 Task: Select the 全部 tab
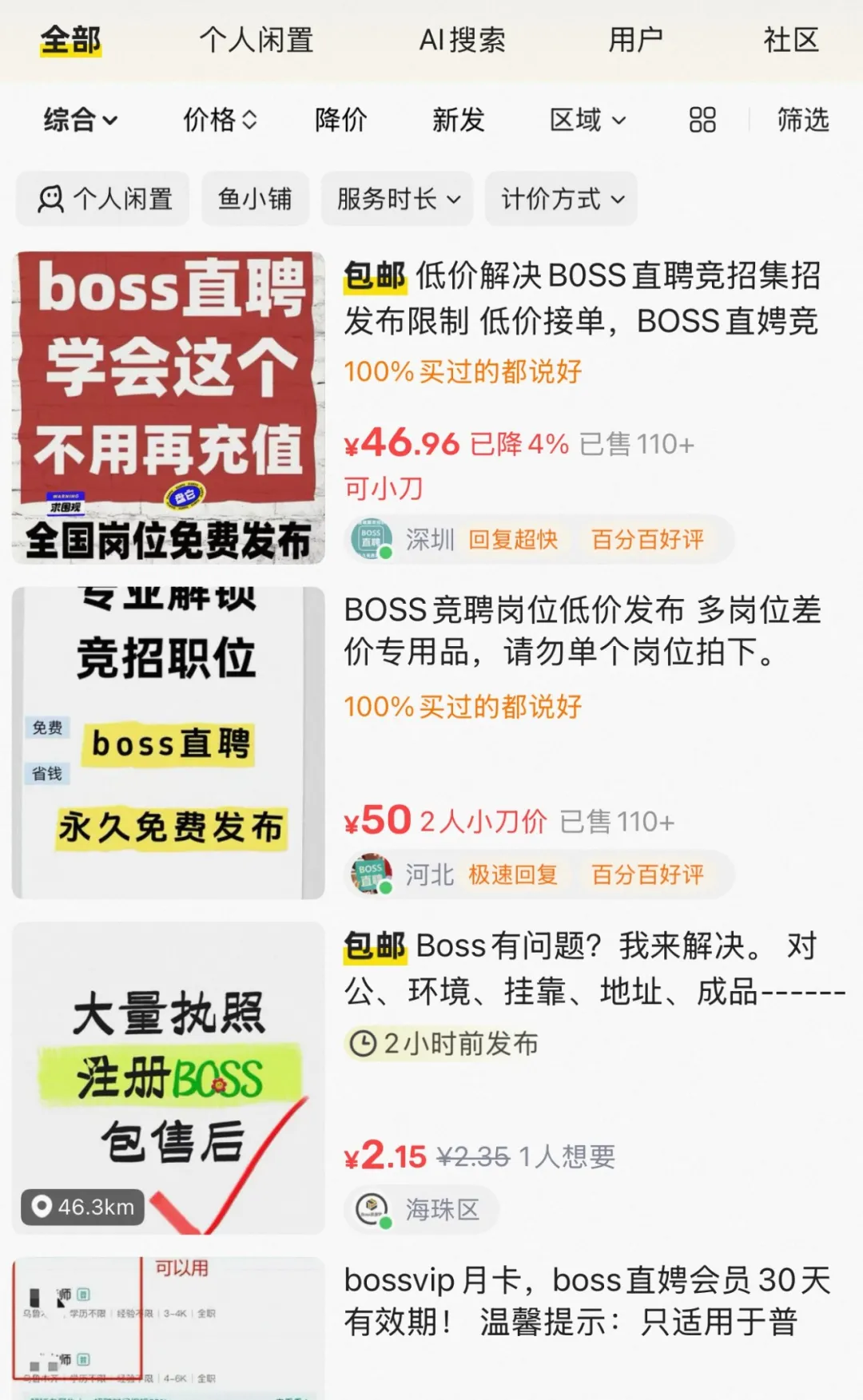coord(71,40)
